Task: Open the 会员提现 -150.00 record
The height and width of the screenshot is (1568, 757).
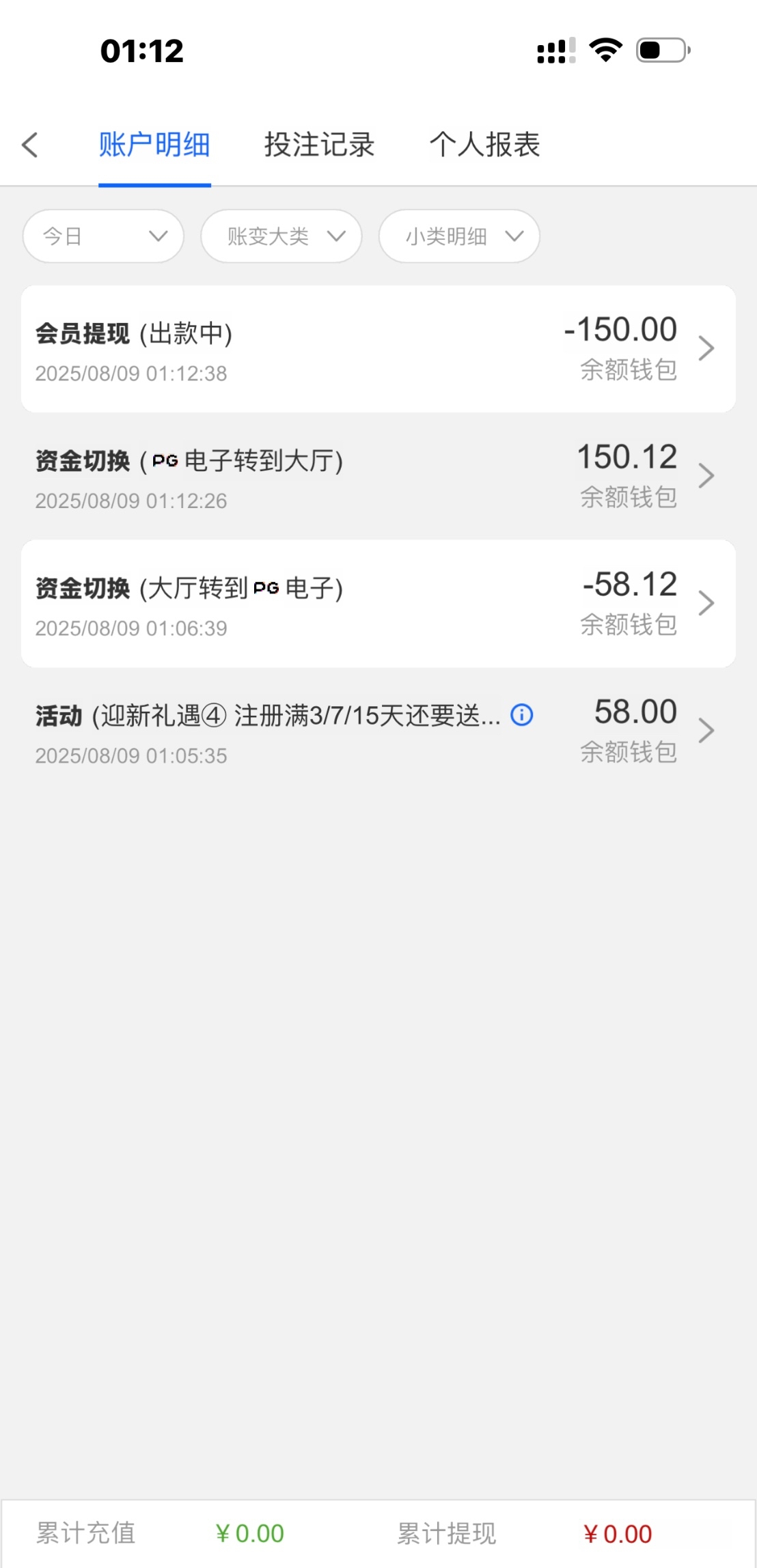Action: click(378, 349)
